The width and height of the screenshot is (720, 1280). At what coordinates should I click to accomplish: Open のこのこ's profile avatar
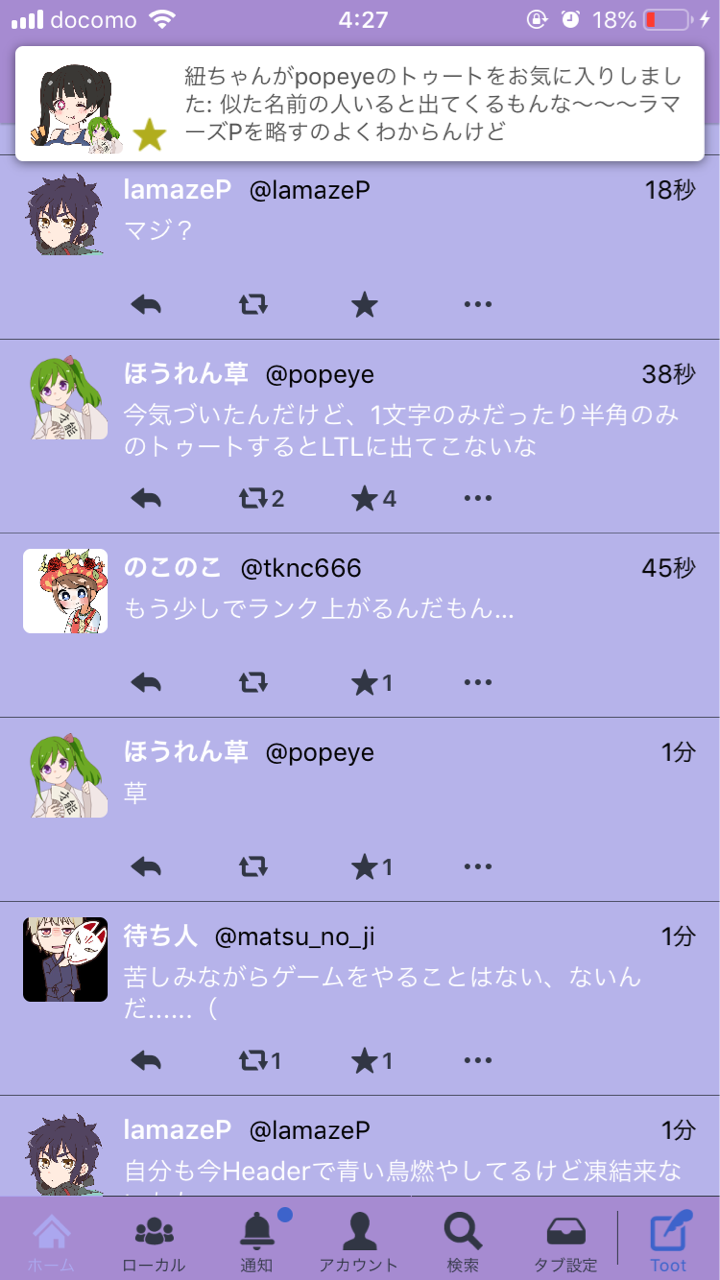click(x=65, y=591)
